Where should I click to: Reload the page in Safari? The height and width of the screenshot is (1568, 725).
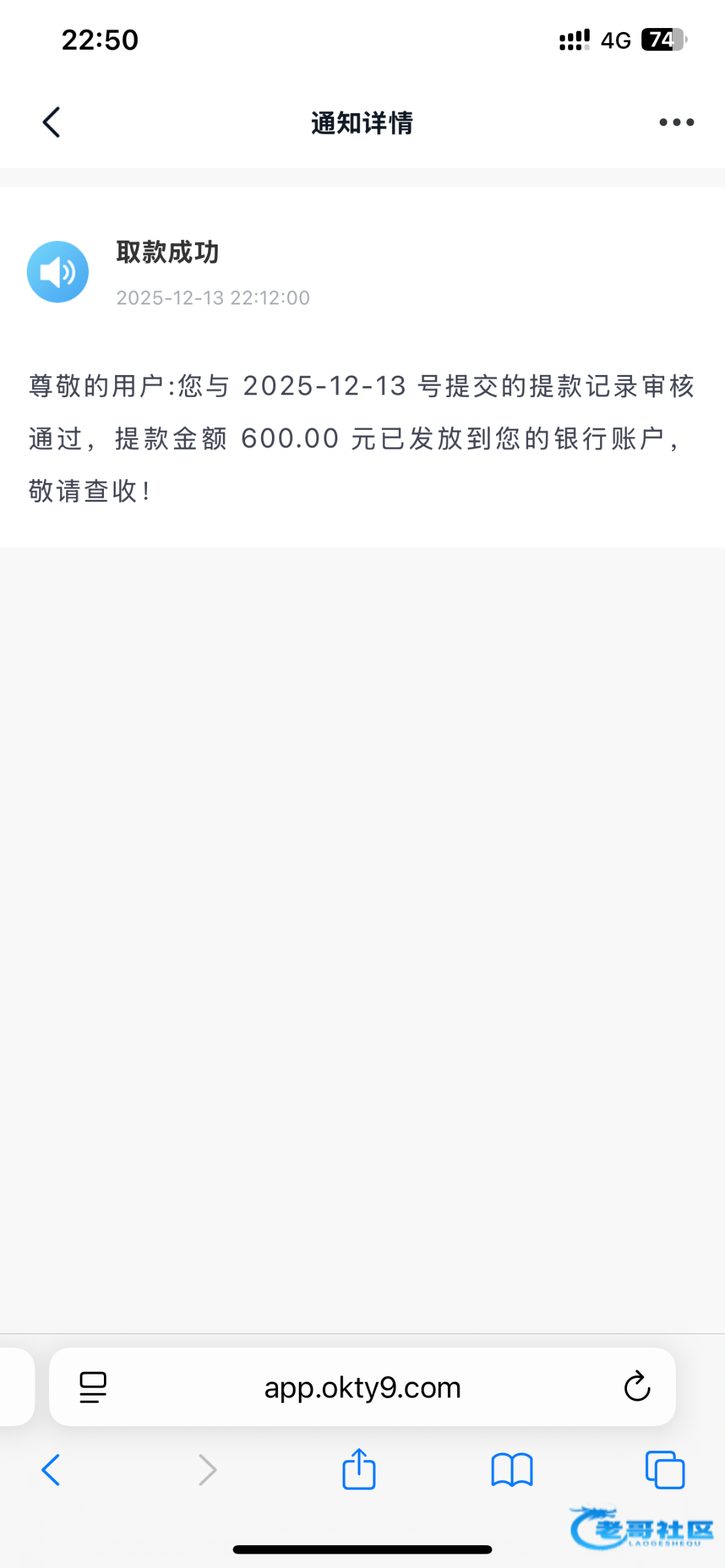(x=637, y=1387)
